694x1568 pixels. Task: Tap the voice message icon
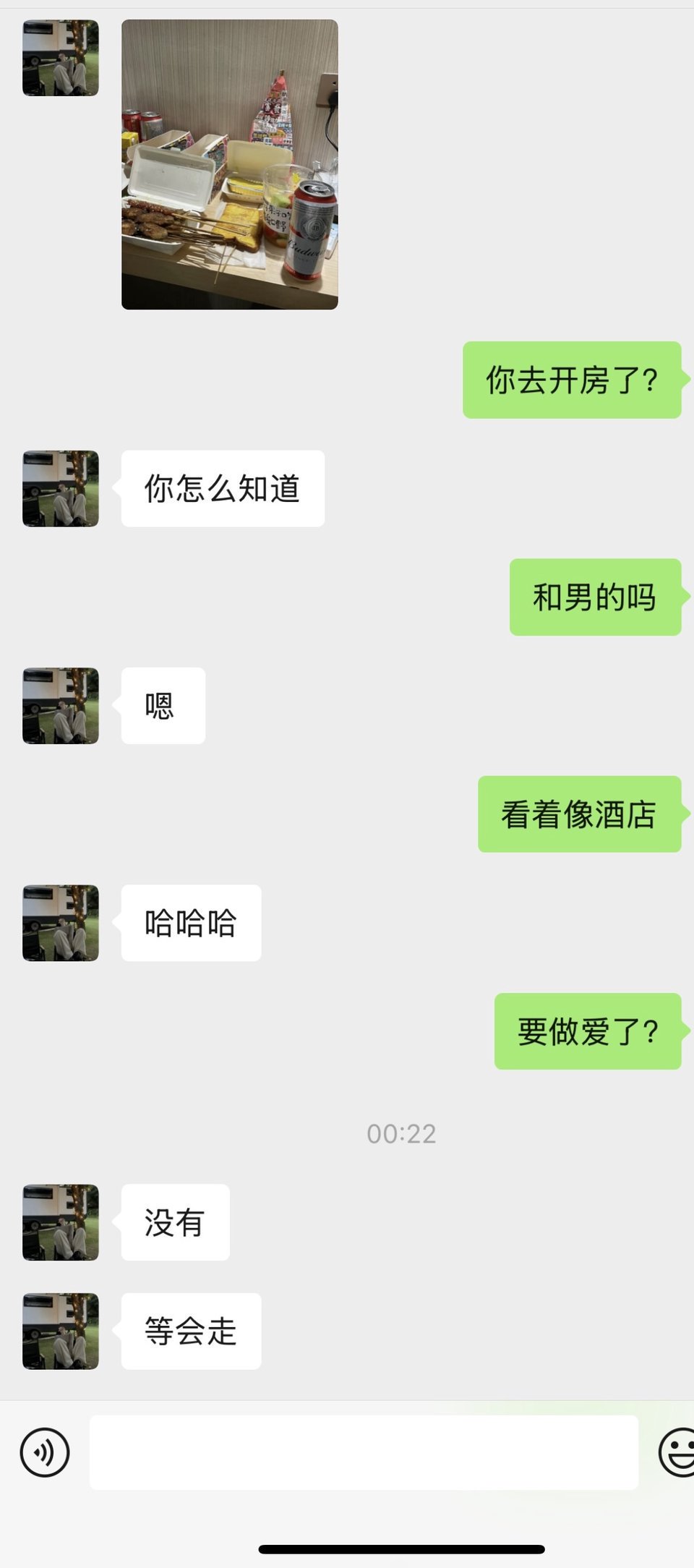pyautogui.click(x=45, y=1452)
